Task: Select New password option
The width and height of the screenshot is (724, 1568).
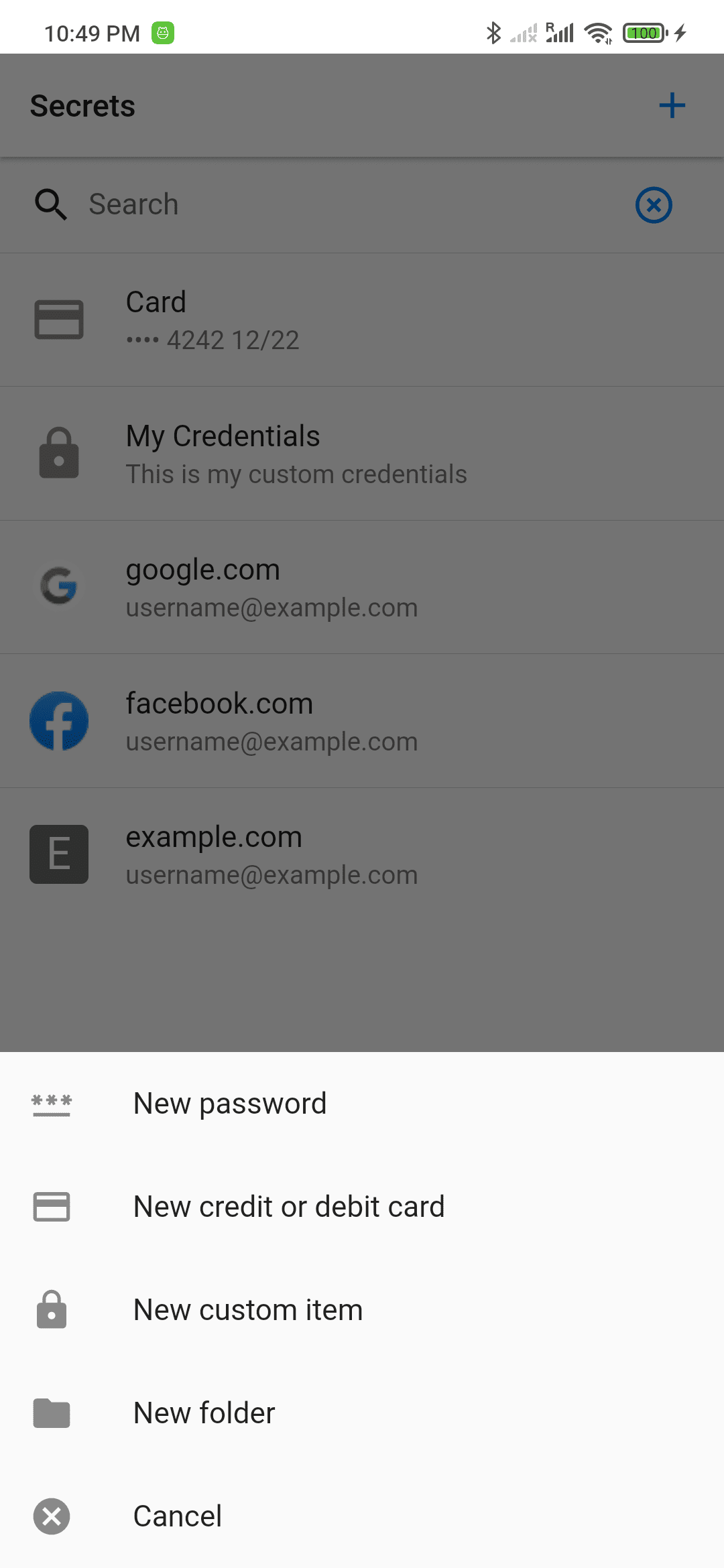Action: point(229,1104)
